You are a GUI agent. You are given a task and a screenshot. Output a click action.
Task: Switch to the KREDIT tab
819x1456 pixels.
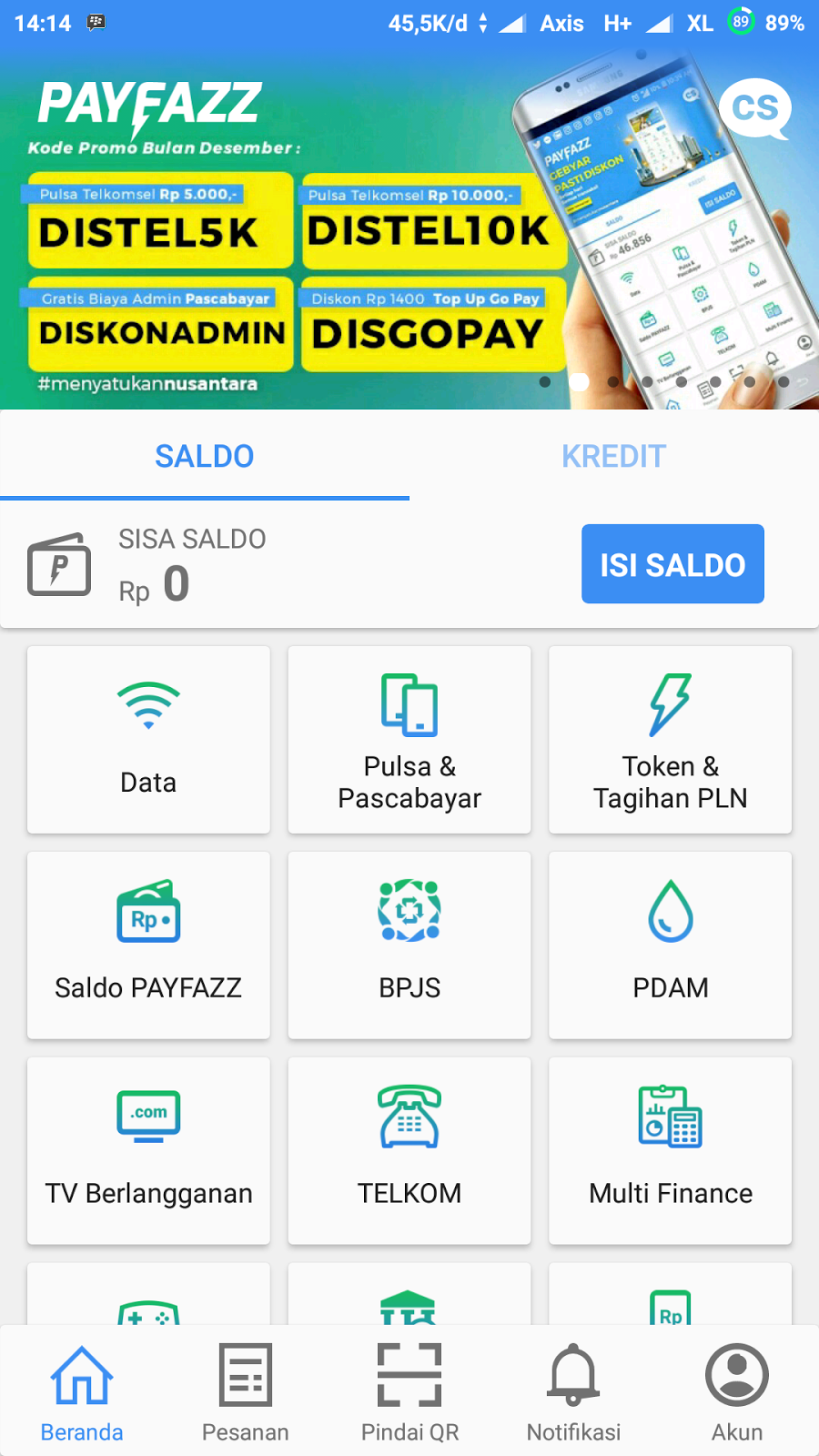613,456
